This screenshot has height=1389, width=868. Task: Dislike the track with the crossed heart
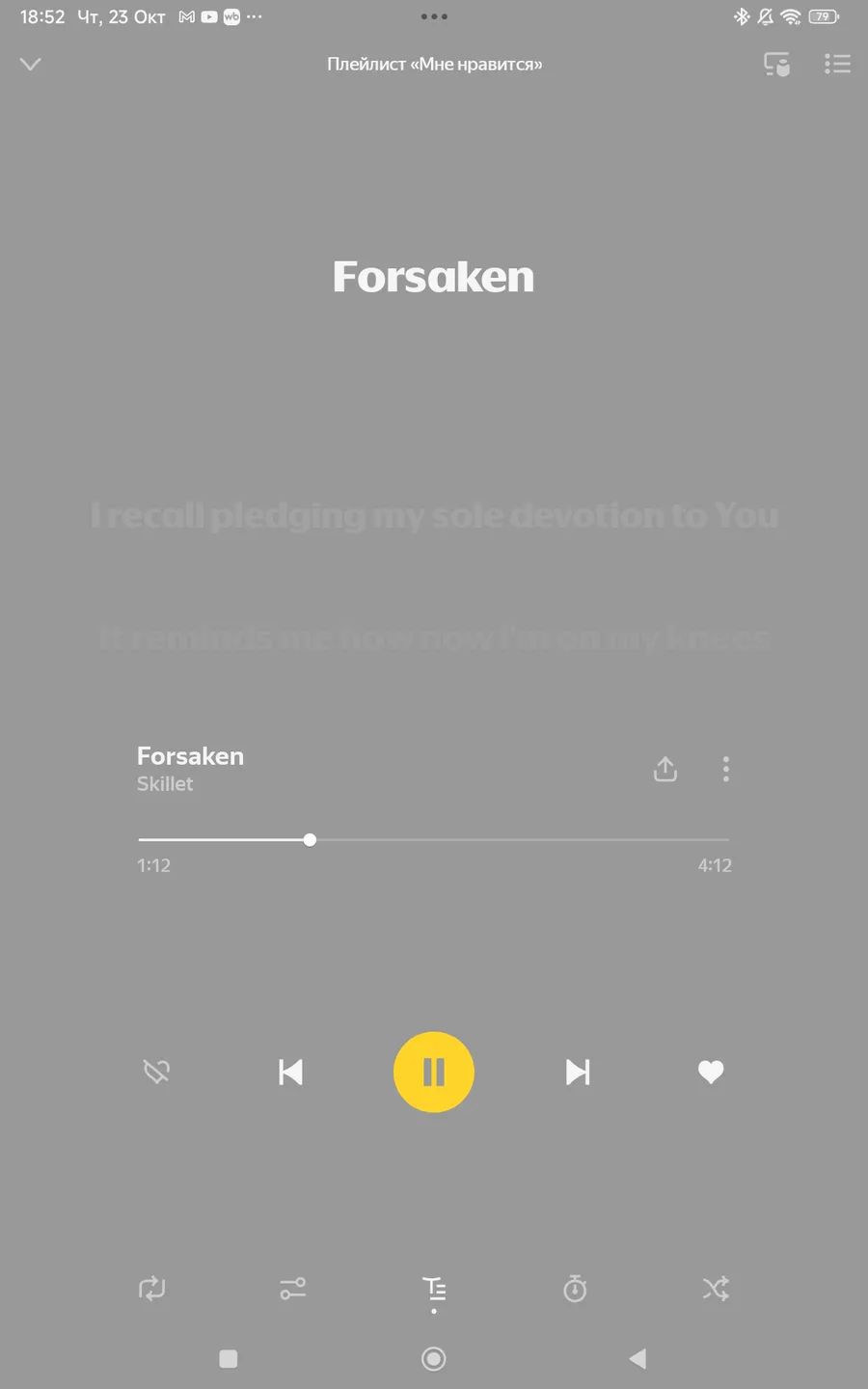tap(156, 1072)
